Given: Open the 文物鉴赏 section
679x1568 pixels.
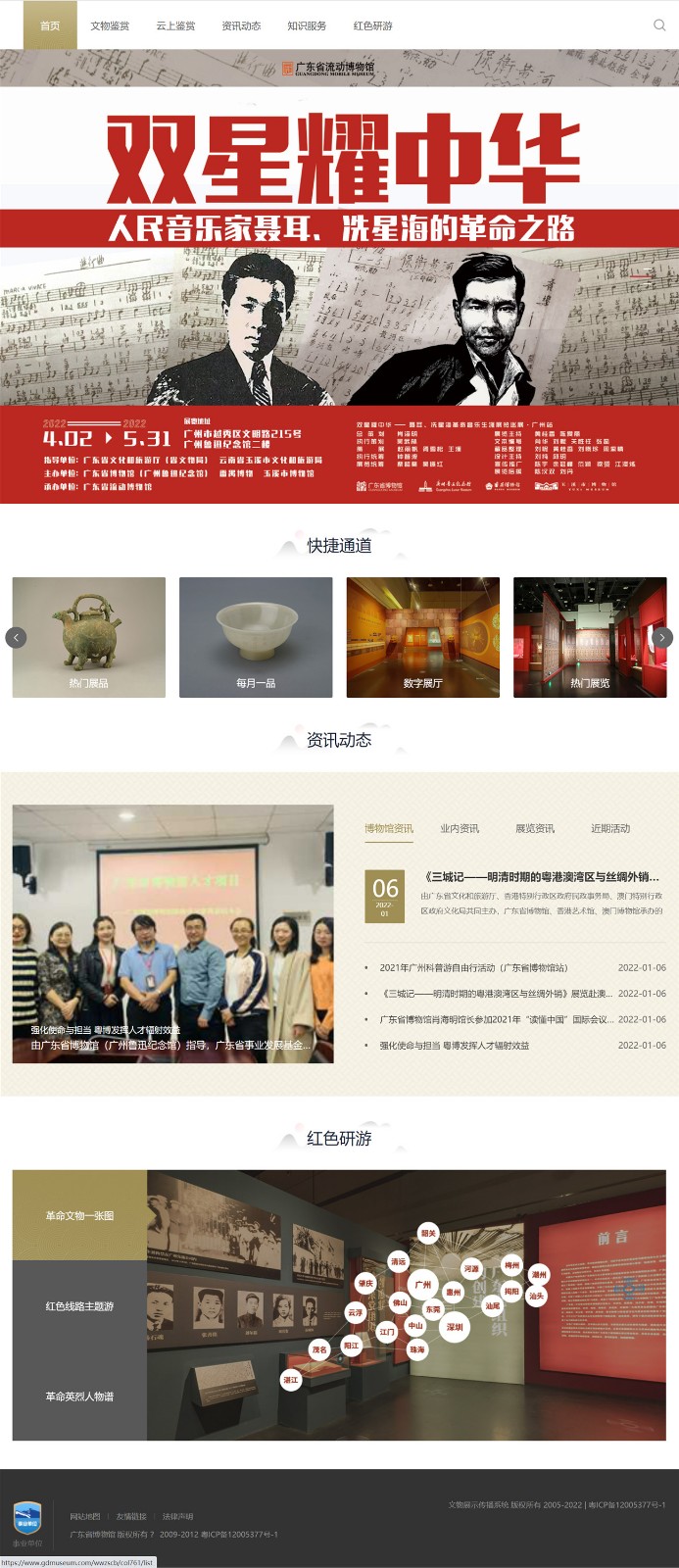Looking at the screenshot, I should click(x=110, y=25).
